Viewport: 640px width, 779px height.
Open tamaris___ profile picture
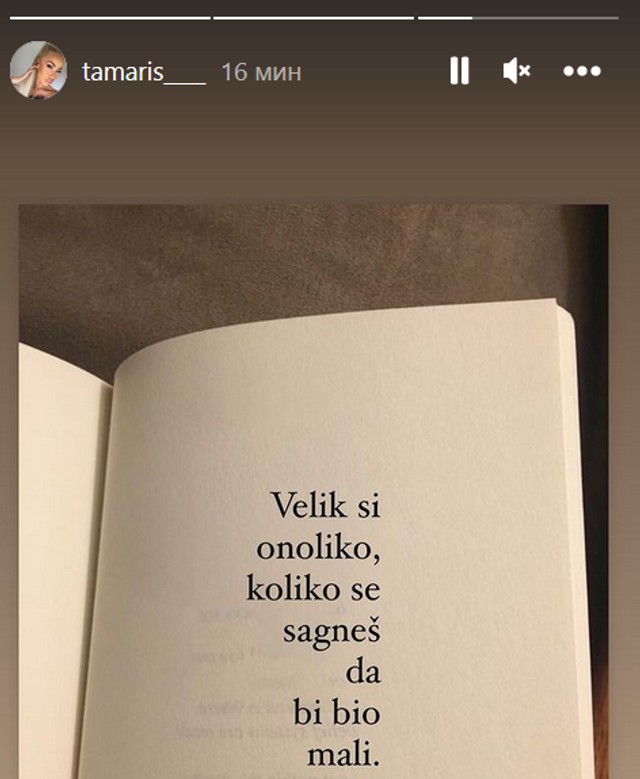pyautogui.click(x=38, y=71)
